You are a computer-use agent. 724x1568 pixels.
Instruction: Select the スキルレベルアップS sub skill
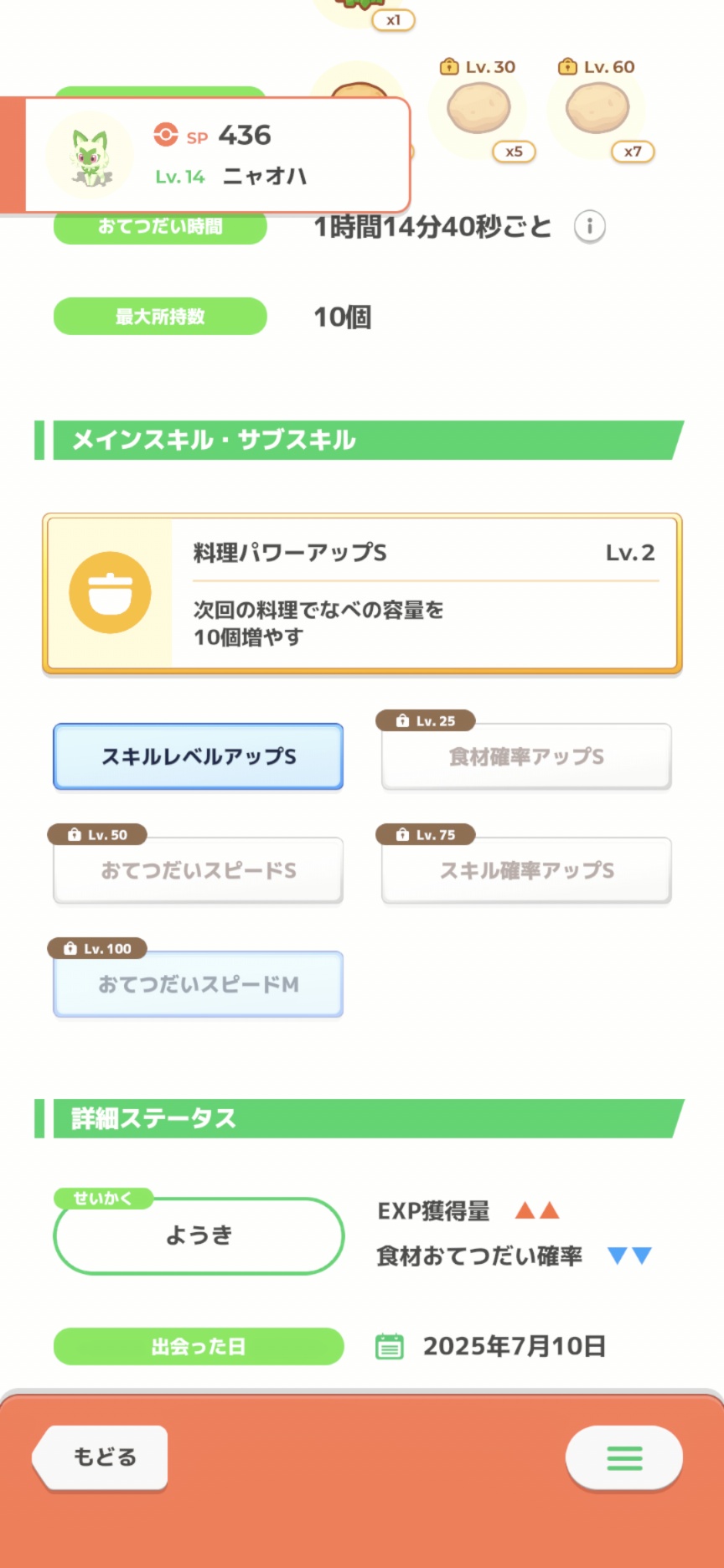pos(199,756)
